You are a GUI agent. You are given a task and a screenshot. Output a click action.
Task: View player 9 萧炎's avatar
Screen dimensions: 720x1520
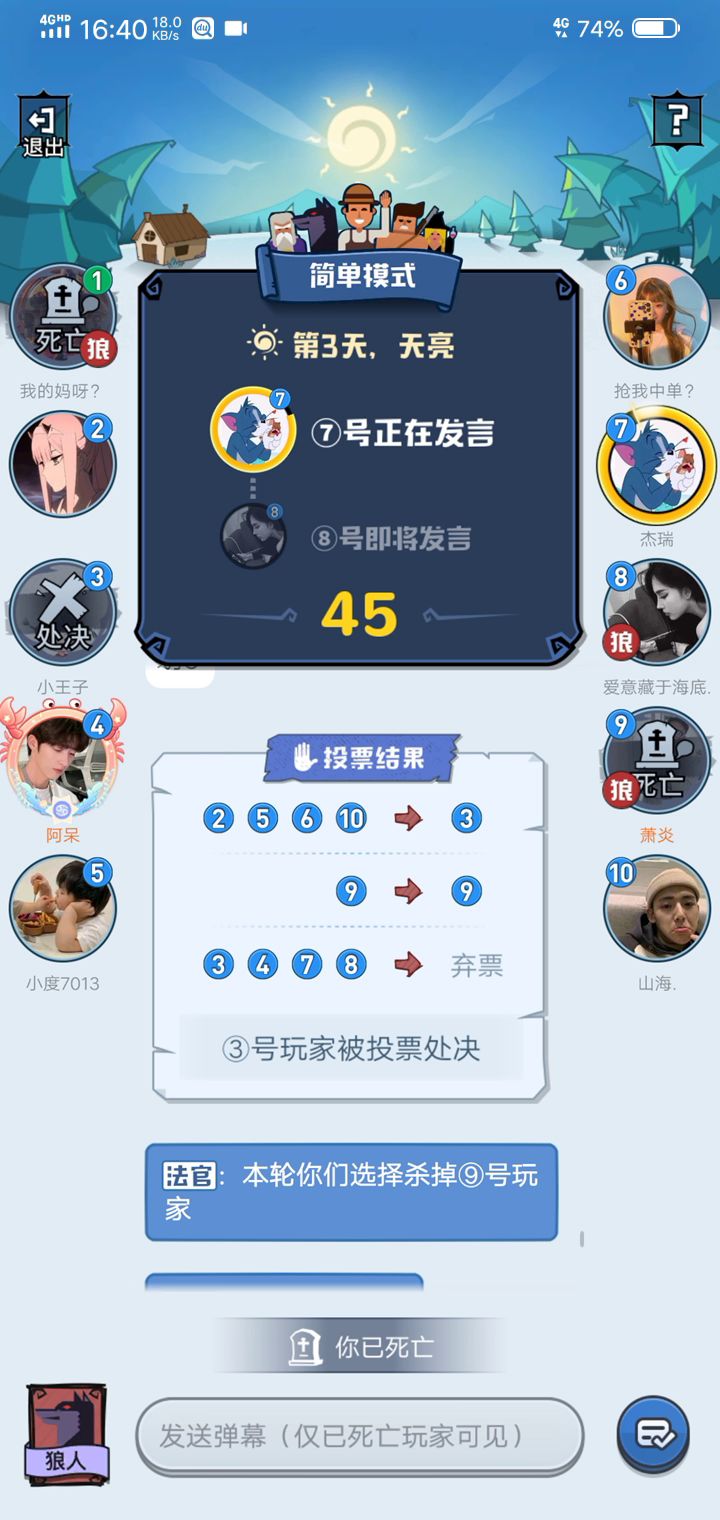click(x=657, y=762)
